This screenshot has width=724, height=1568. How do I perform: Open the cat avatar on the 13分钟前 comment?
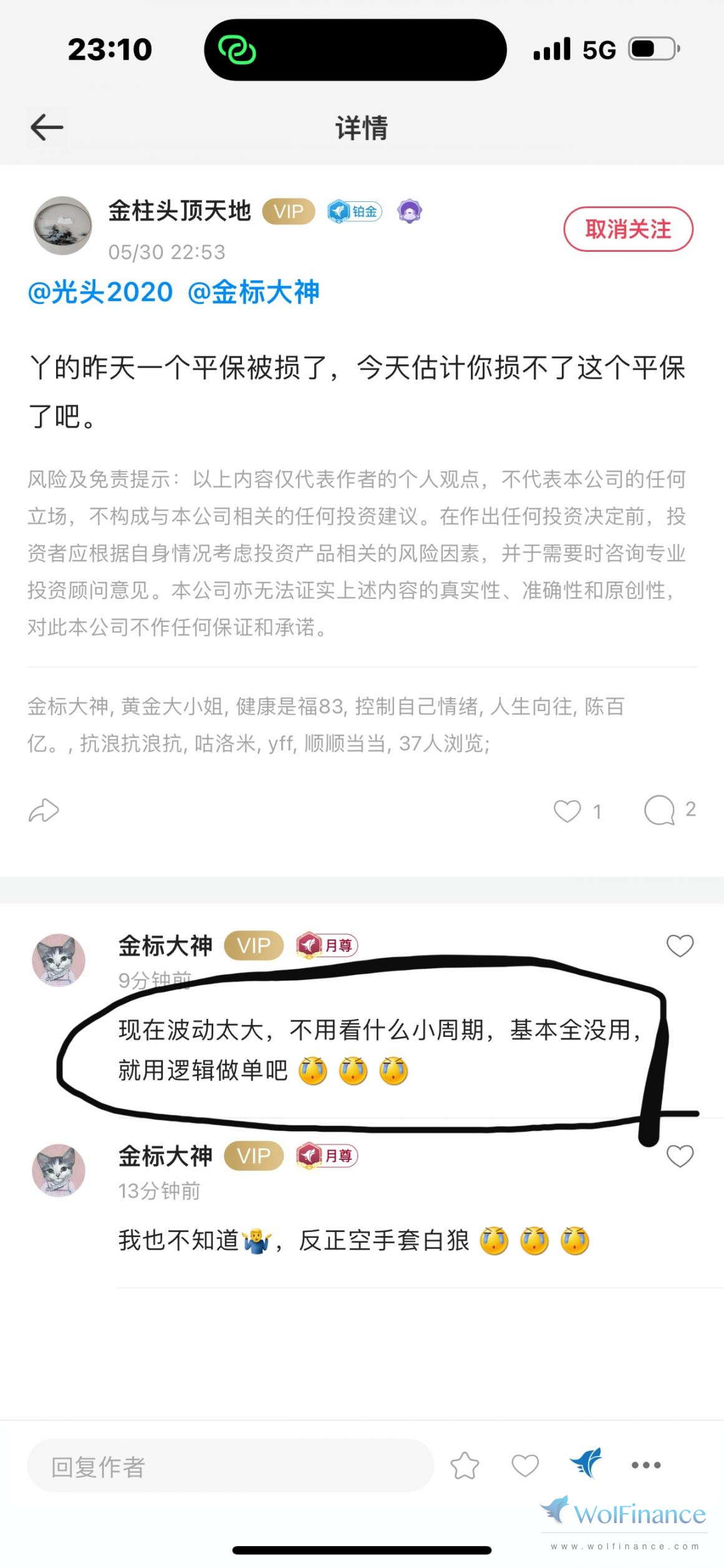tap(59, 1170)
